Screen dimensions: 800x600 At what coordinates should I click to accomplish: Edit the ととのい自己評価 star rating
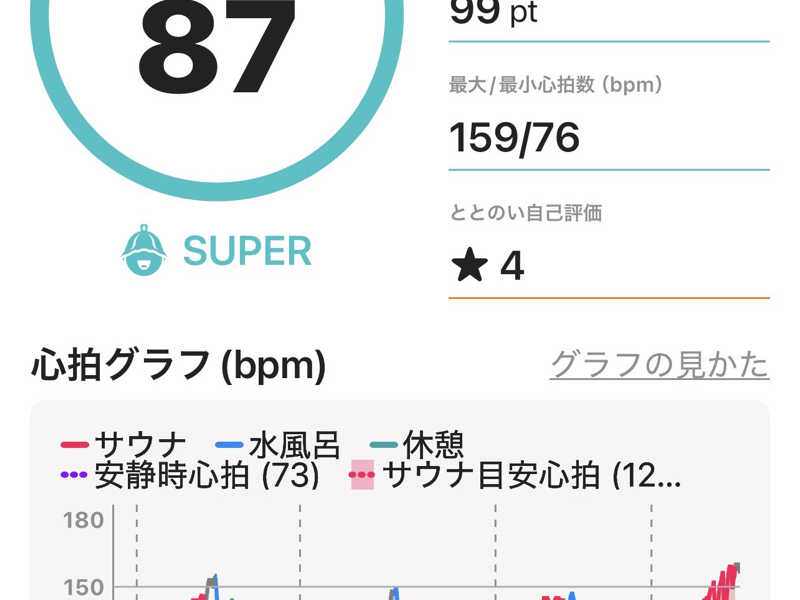click(608, 267)
